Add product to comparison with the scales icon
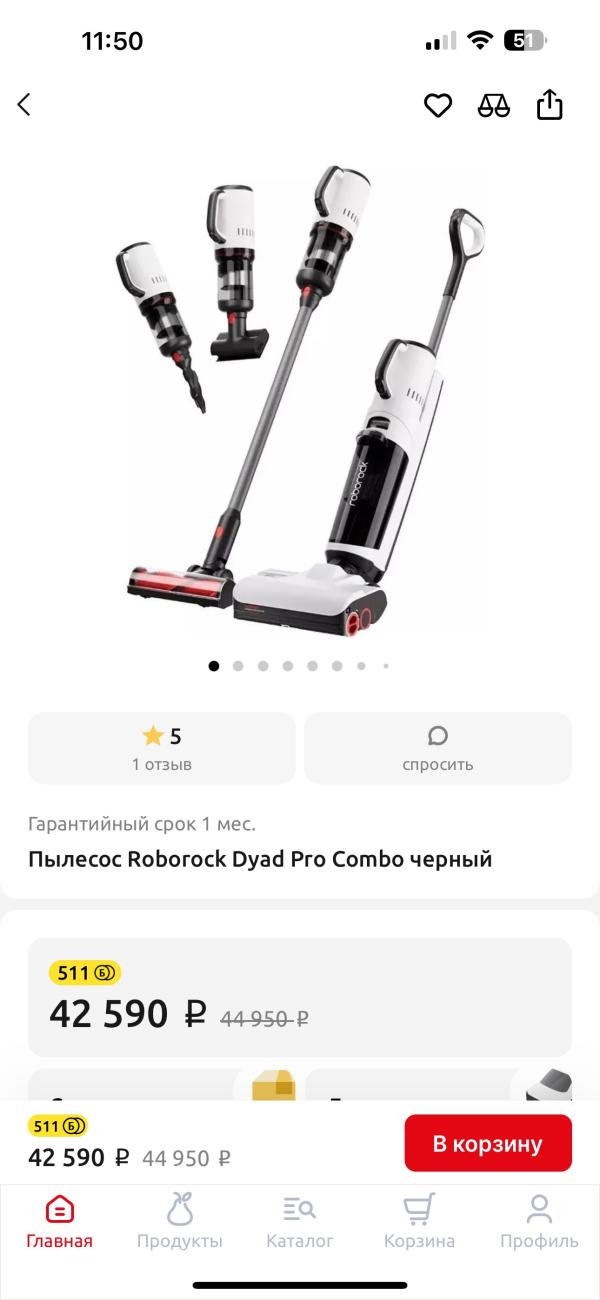 pos(494,105)
